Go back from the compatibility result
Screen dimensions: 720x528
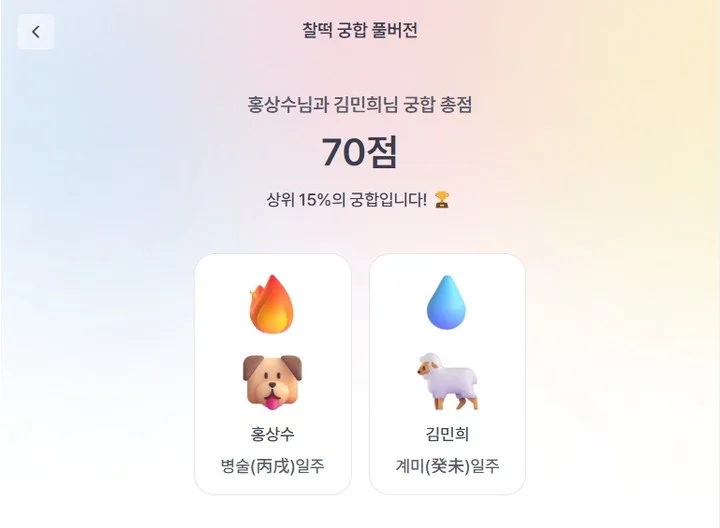36,32
